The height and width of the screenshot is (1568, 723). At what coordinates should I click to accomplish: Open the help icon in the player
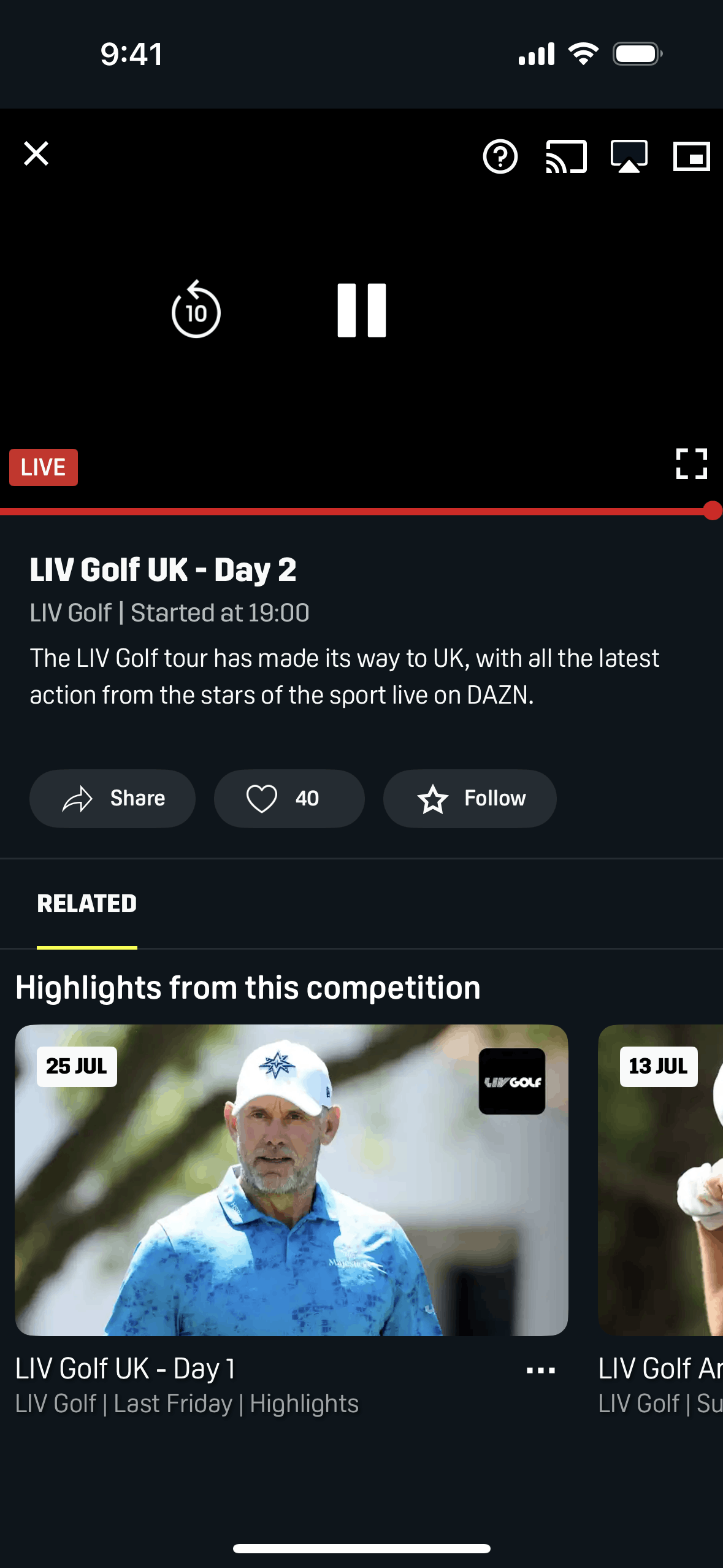click(500, 157)
